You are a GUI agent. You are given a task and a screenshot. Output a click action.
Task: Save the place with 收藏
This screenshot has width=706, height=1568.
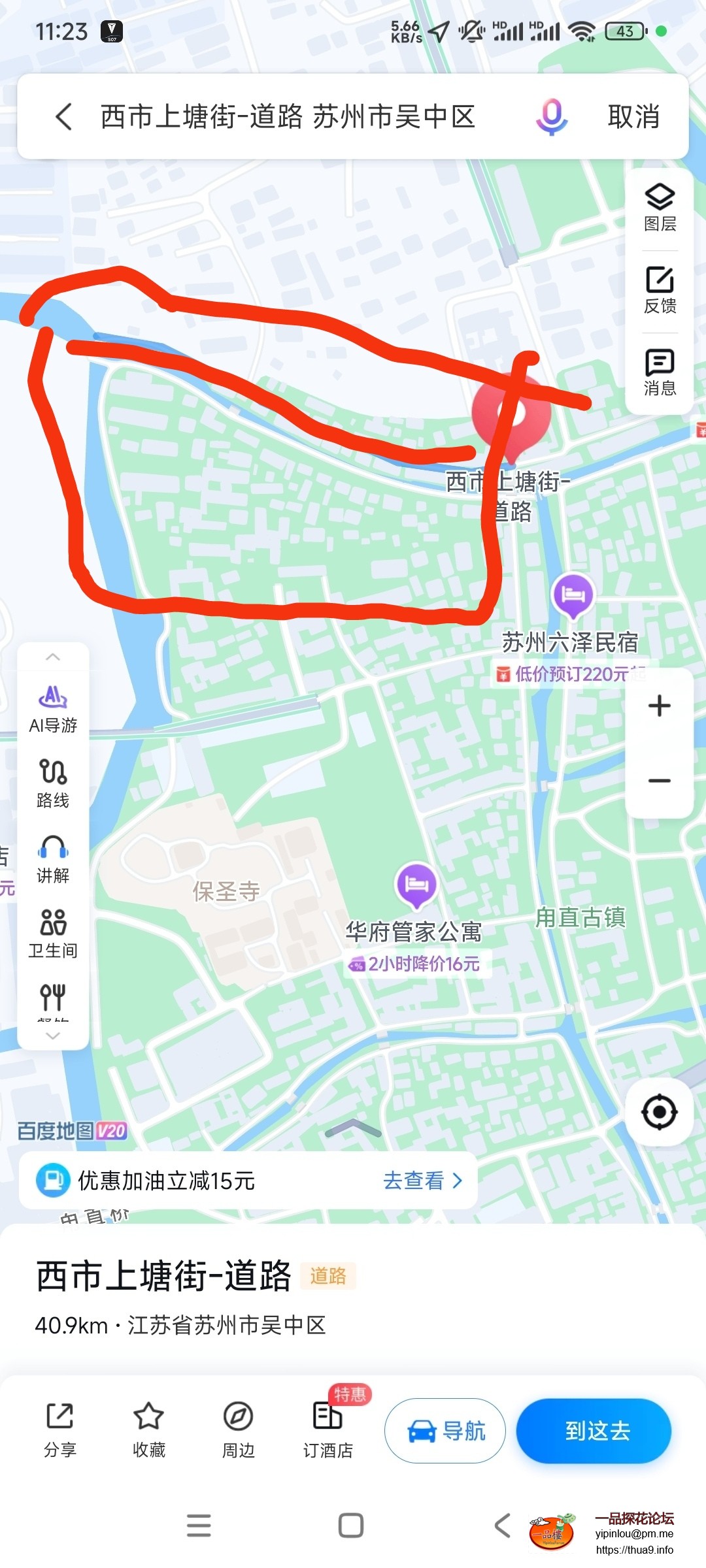click(x=149, y=1430)
